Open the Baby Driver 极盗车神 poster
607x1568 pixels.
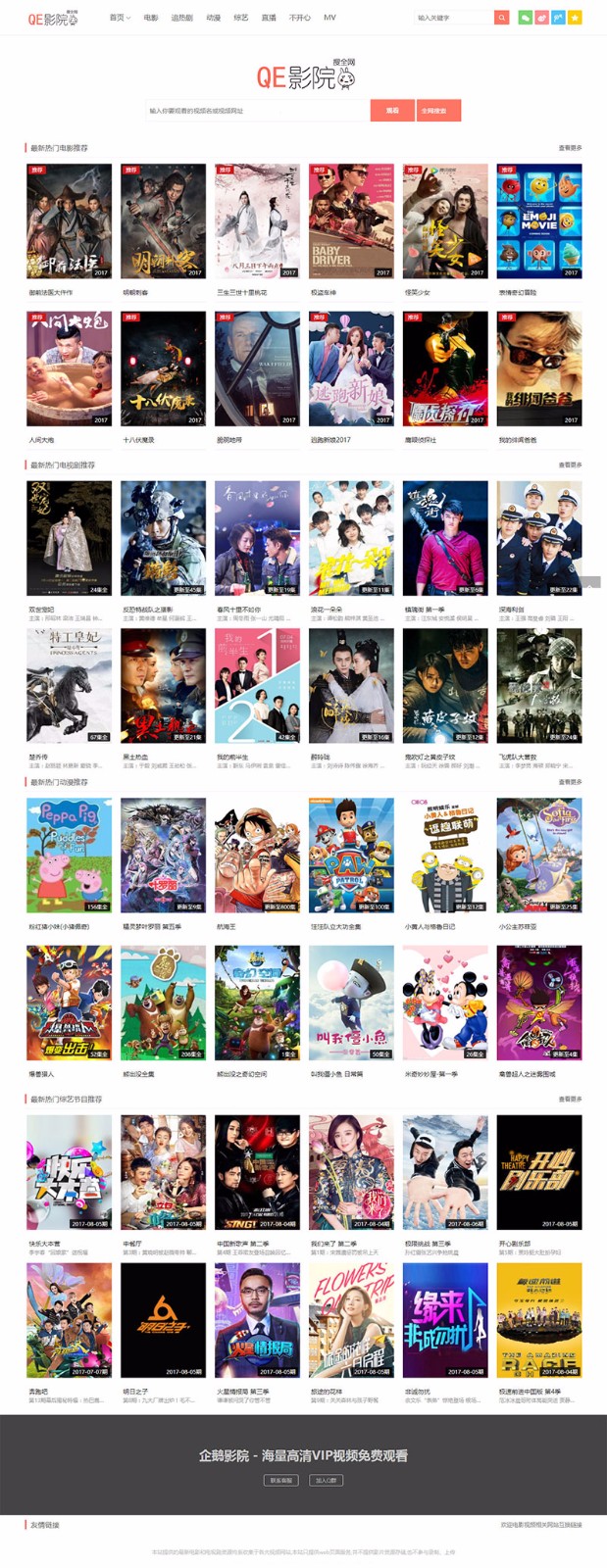pyautogui.click(x=351, y=220)
